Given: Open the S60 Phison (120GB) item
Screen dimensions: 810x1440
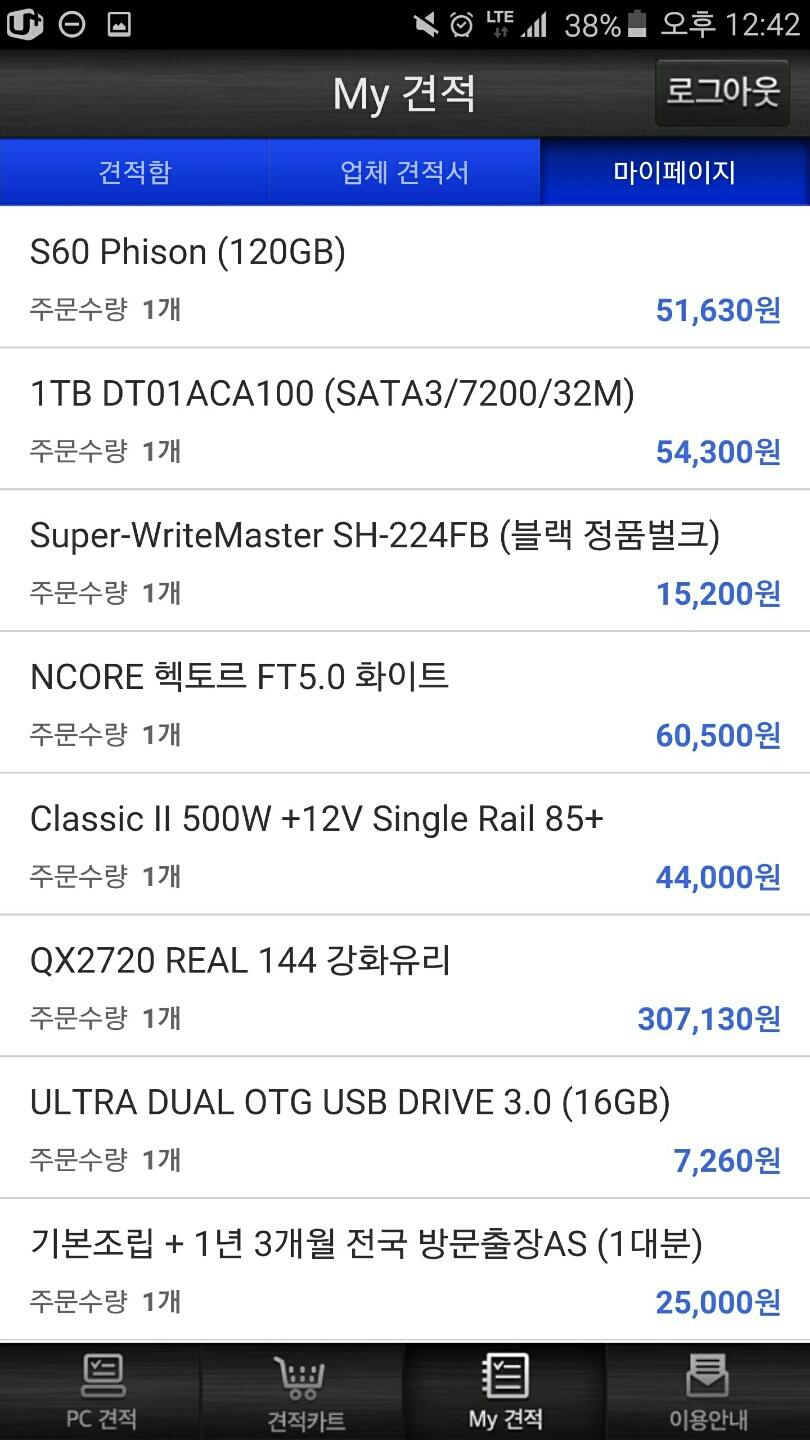Looking at the screenshot, I should click(405, 278).
